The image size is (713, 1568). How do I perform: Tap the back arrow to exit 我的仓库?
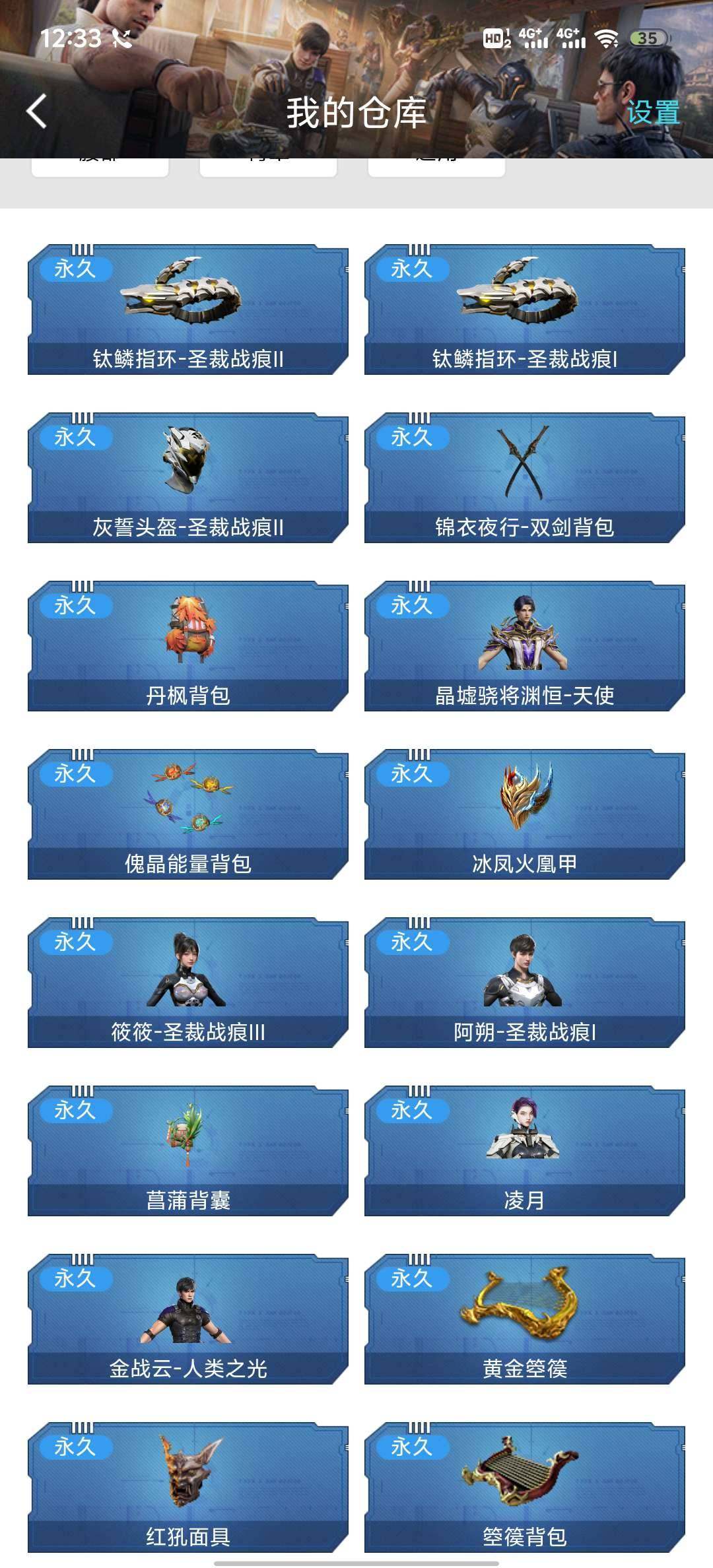pyautogui.click(x=36, y=112)
